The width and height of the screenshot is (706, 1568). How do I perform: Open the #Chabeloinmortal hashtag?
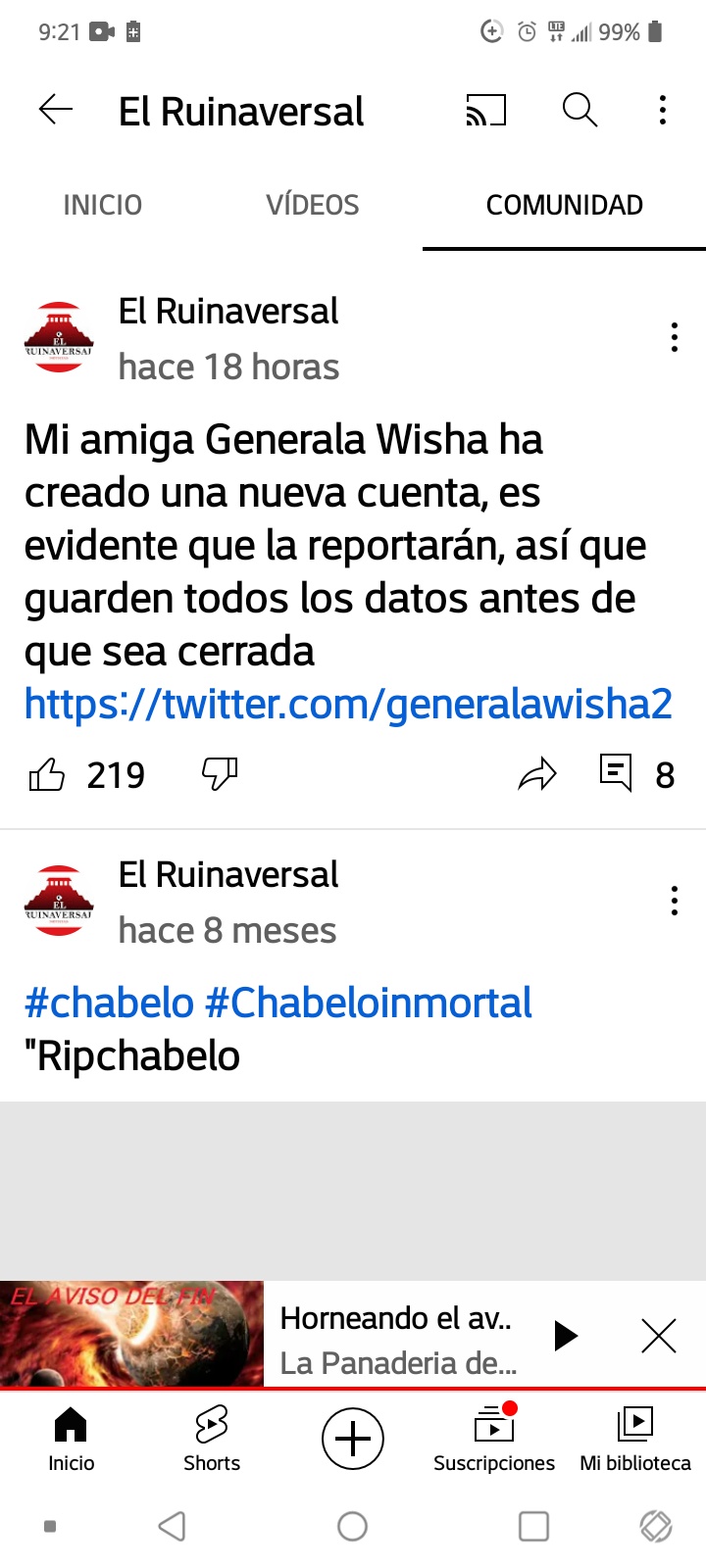point(369,1003)
